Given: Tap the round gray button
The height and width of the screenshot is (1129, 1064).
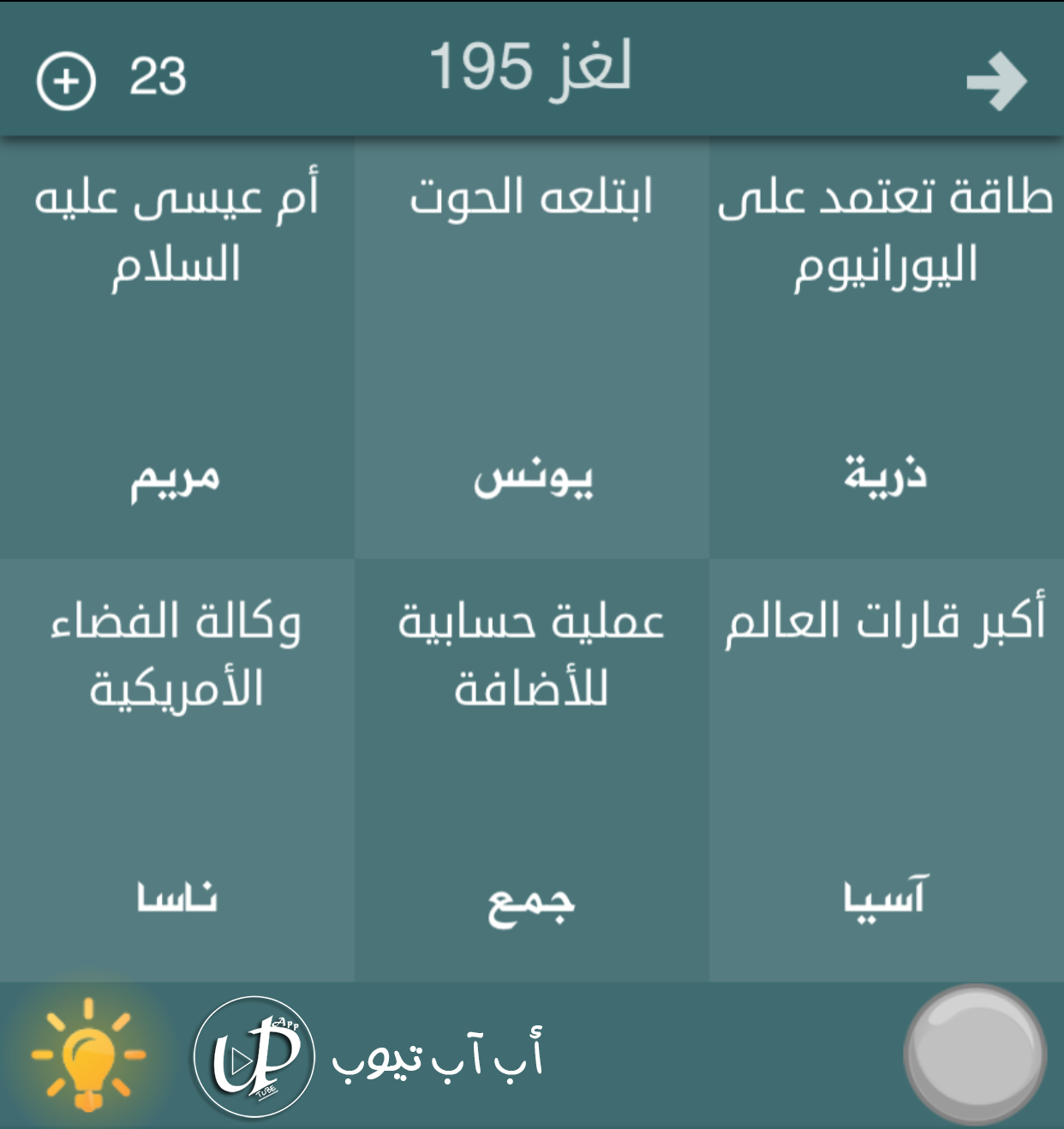Looking at the screenshot, I should point(974,1054).
